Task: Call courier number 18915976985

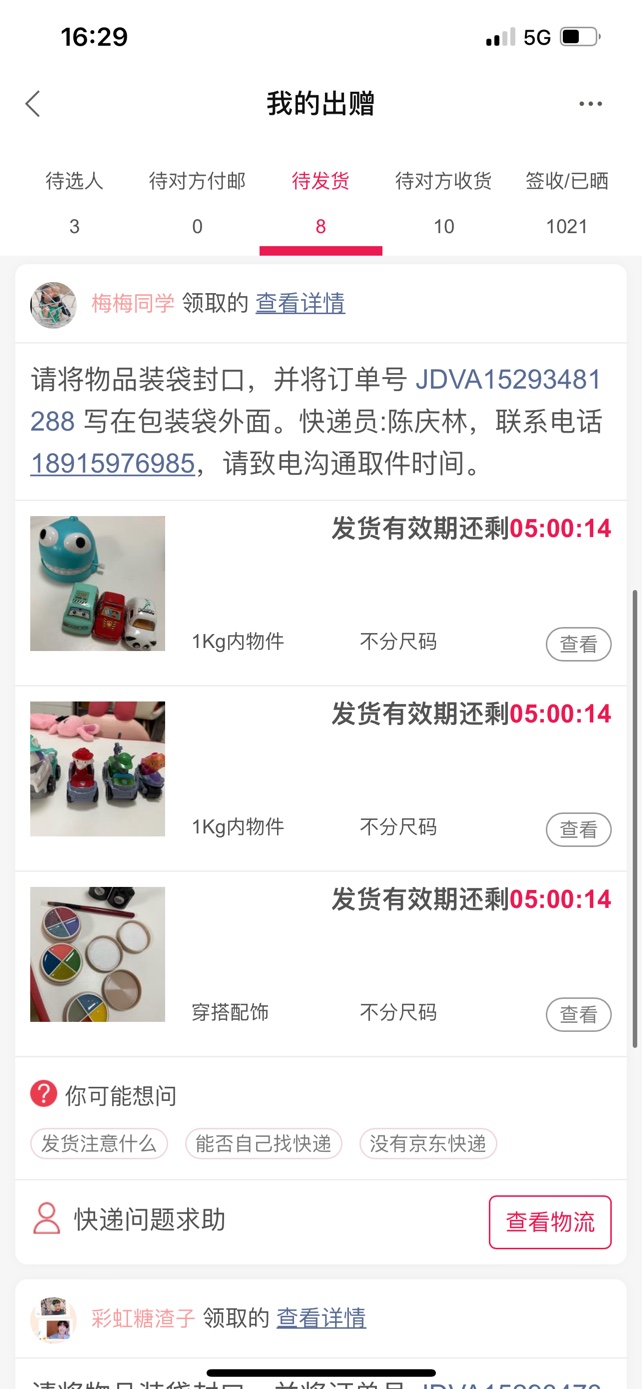Action: click(113, 464)
